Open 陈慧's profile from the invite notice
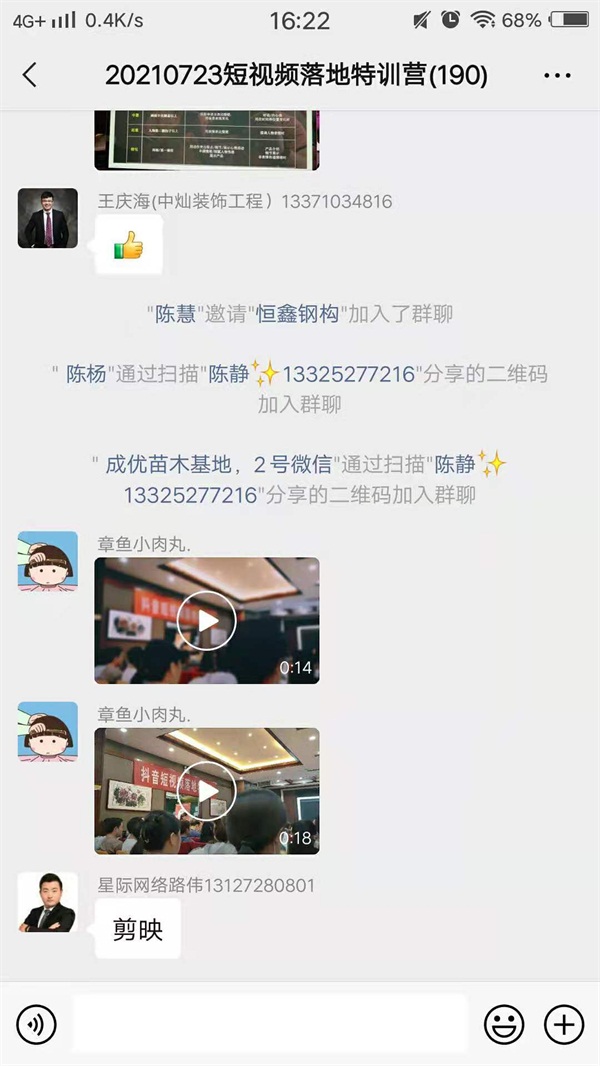Image resolution: width=600 pixels, height=1066 pixels. tap(174, 314)
